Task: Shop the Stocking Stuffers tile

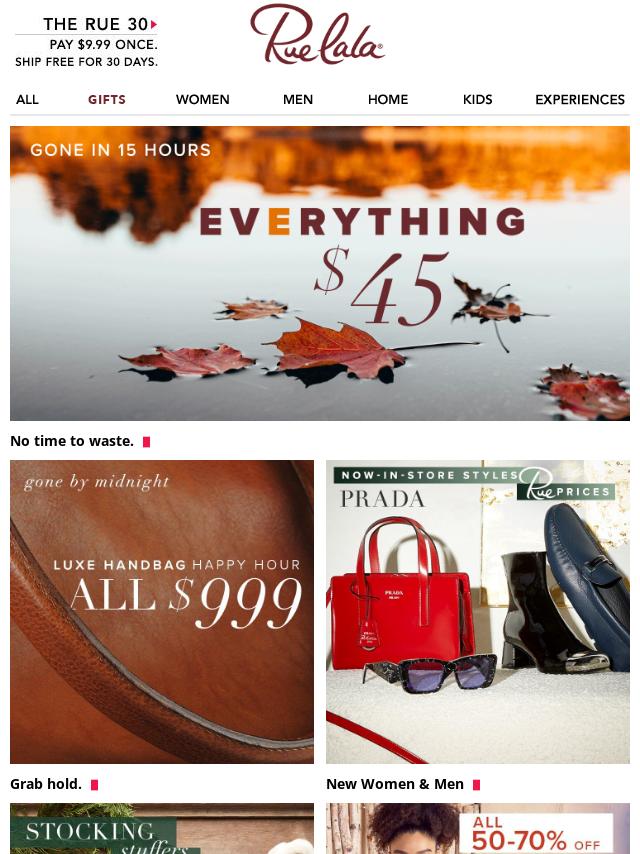Action: [x=162, y=829]
